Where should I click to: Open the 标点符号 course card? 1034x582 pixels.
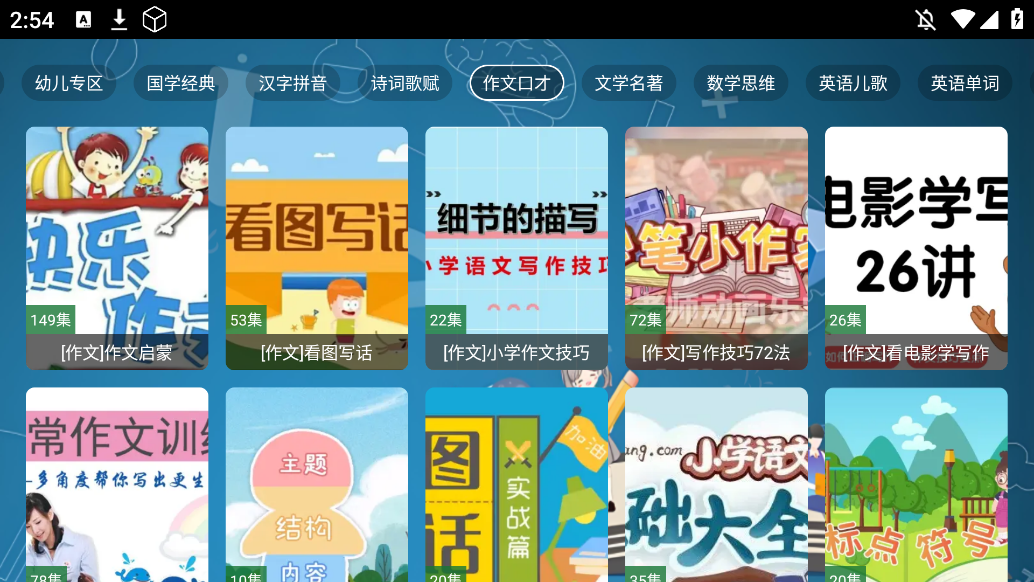click(916, 485)
